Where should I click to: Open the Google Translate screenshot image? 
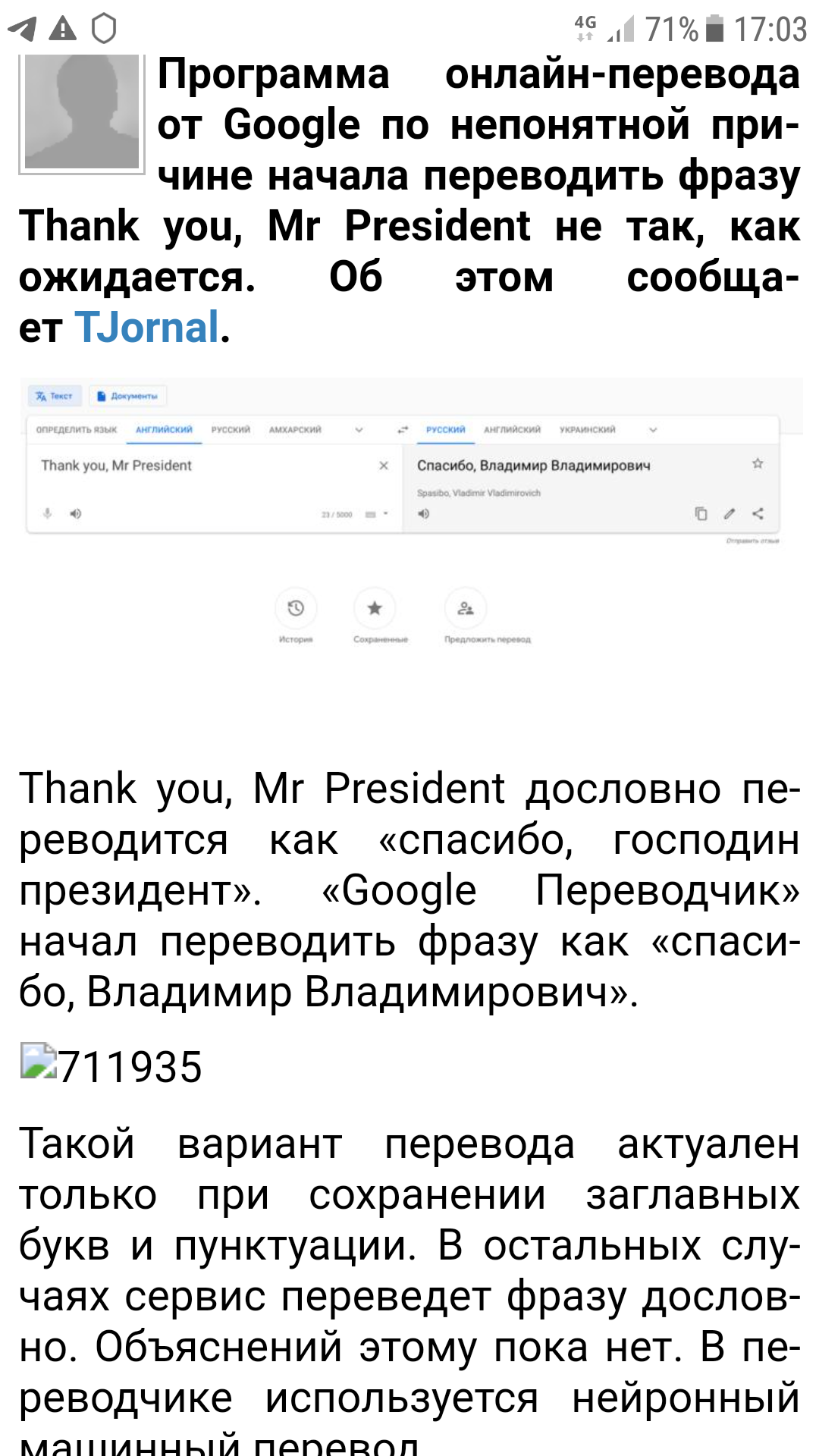[x=409, y=516]
